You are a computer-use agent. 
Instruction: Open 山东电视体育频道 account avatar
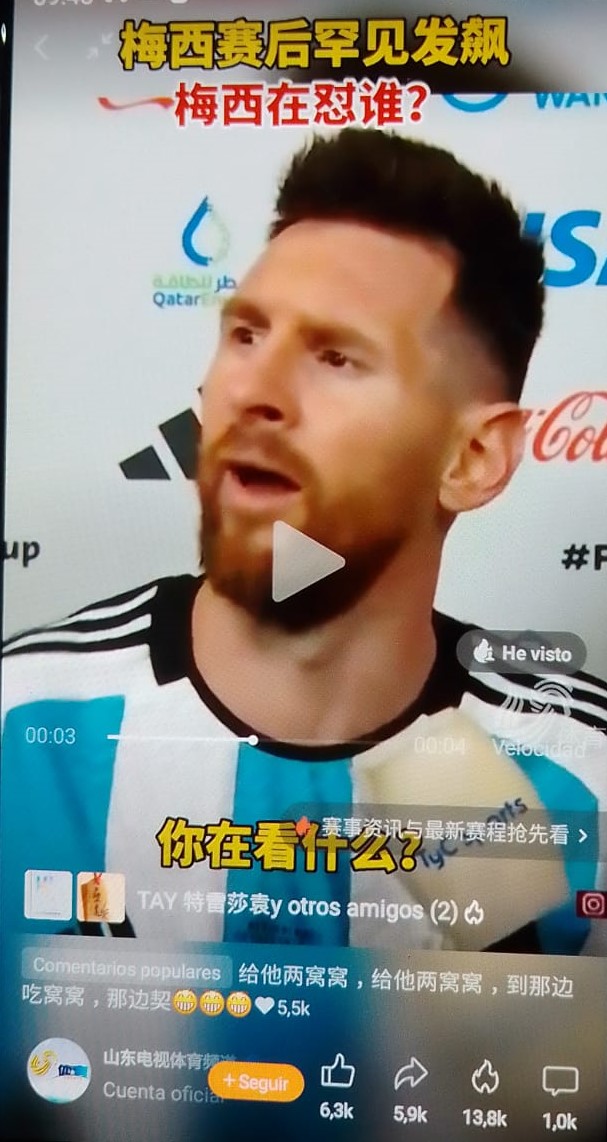click(x=60, y=1070)
